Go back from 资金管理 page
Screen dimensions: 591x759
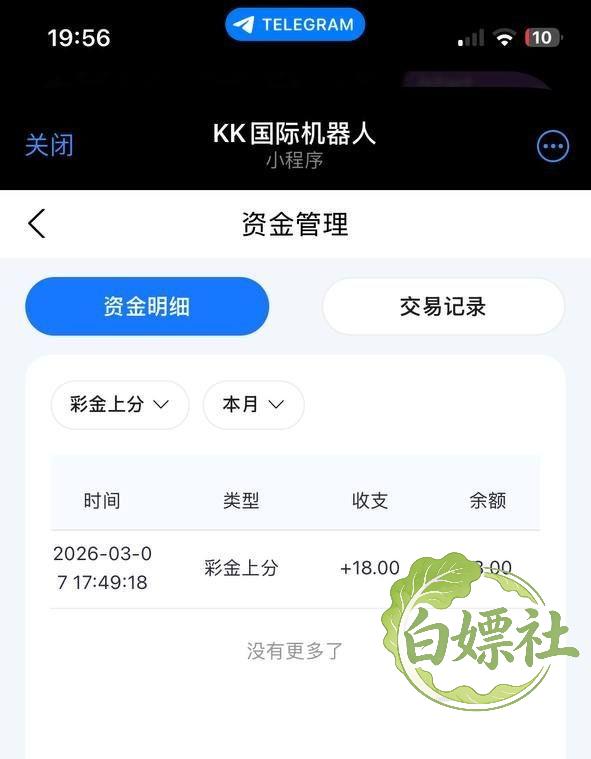[x=37, y=224]
